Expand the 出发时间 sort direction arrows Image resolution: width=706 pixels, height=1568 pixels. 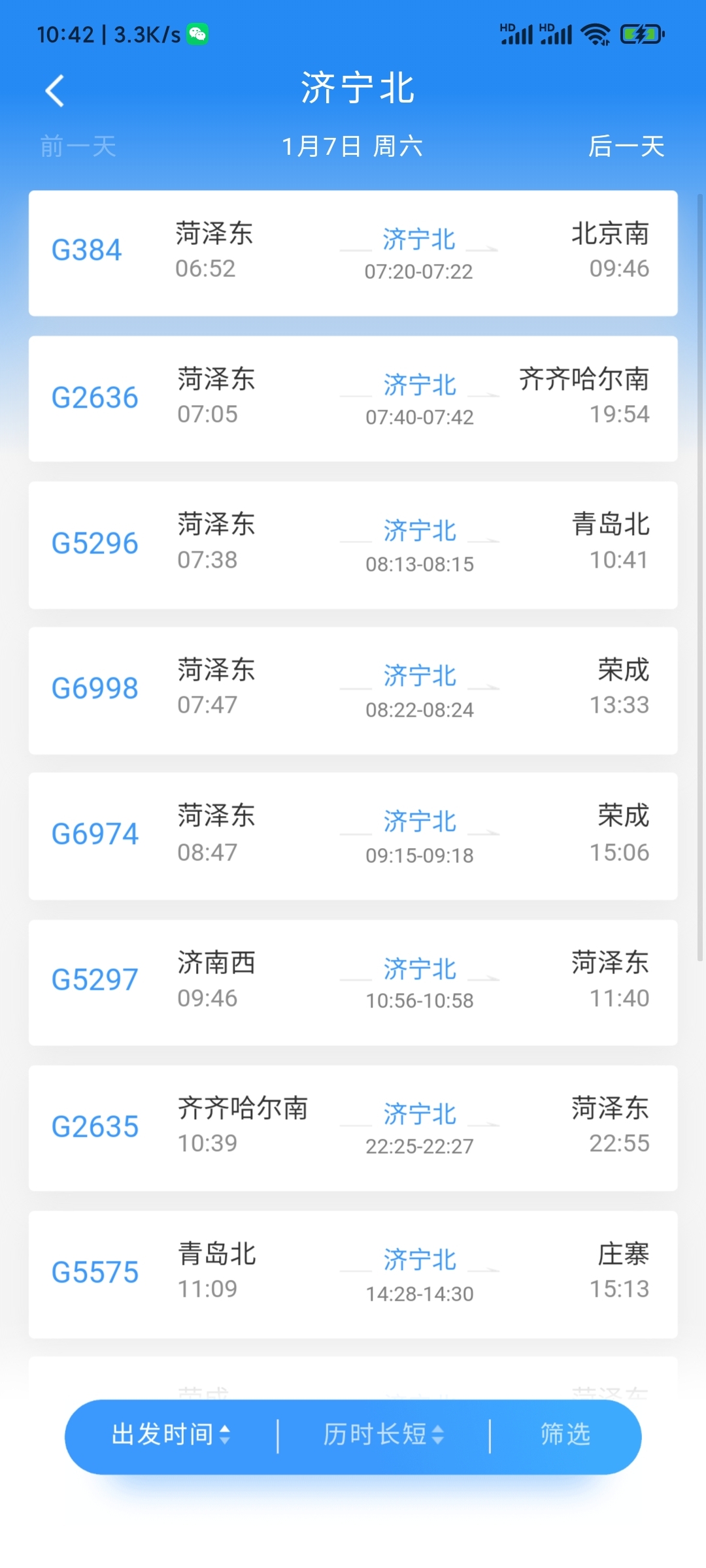[226, 1435]
